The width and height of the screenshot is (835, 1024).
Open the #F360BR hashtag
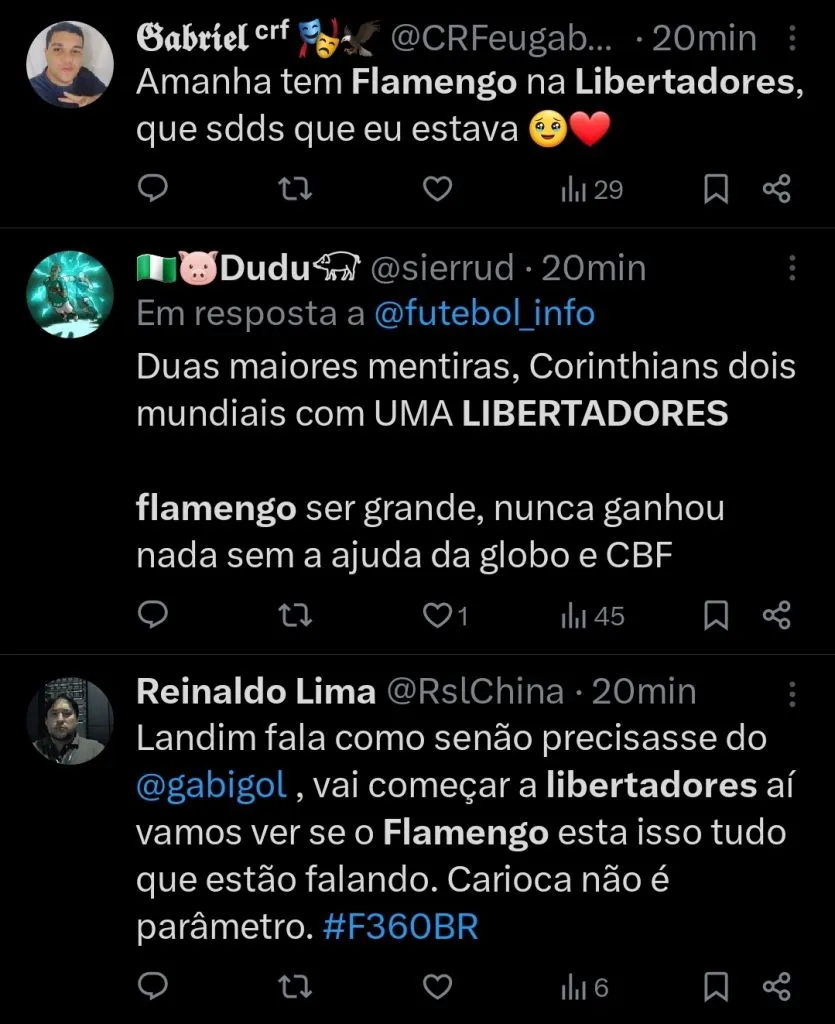(x=402, y=927)
